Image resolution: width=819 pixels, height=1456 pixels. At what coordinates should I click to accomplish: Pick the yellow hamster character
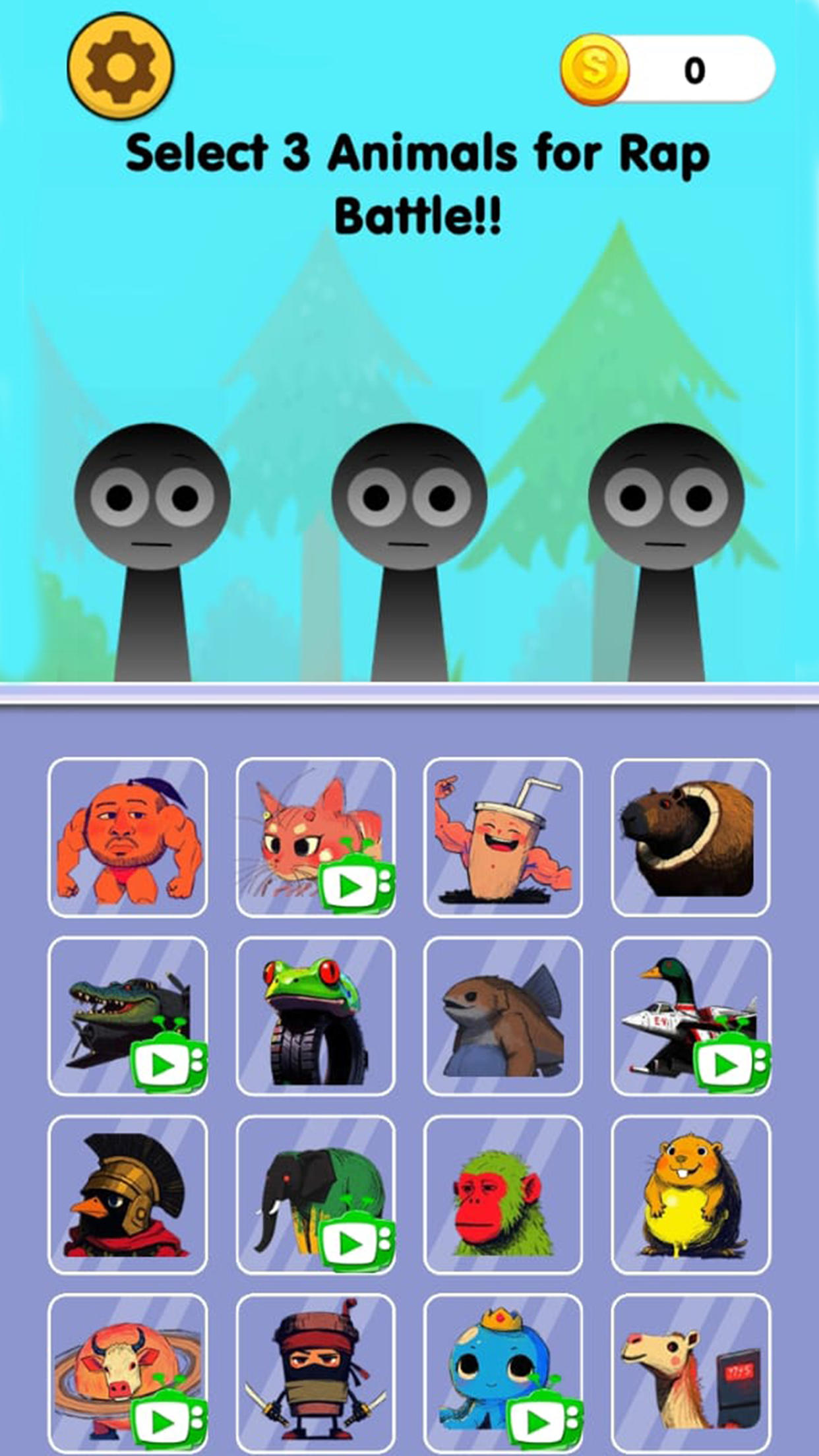690,1195
